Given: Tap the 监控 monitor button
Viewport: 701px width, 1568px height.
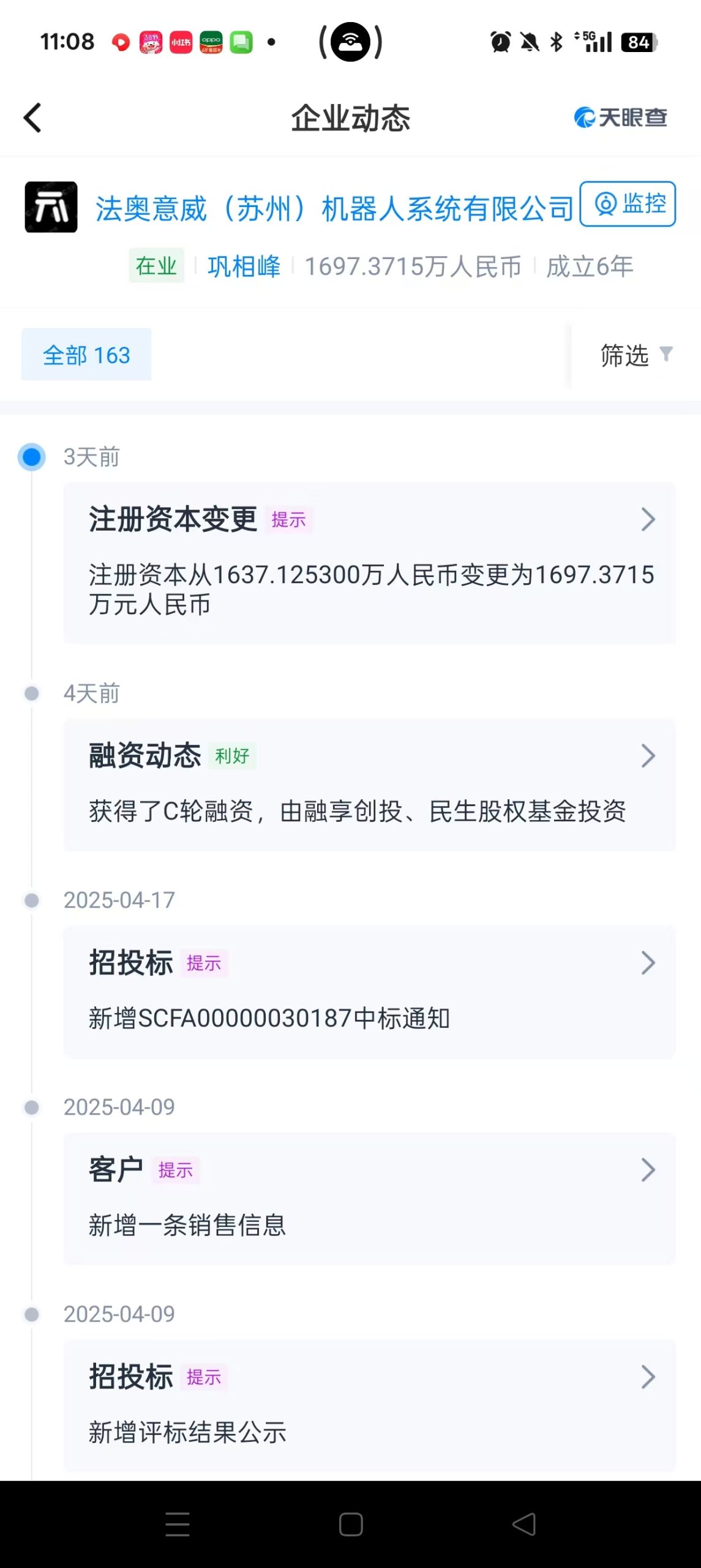Looking at the screenshot, I should (628, 204).
